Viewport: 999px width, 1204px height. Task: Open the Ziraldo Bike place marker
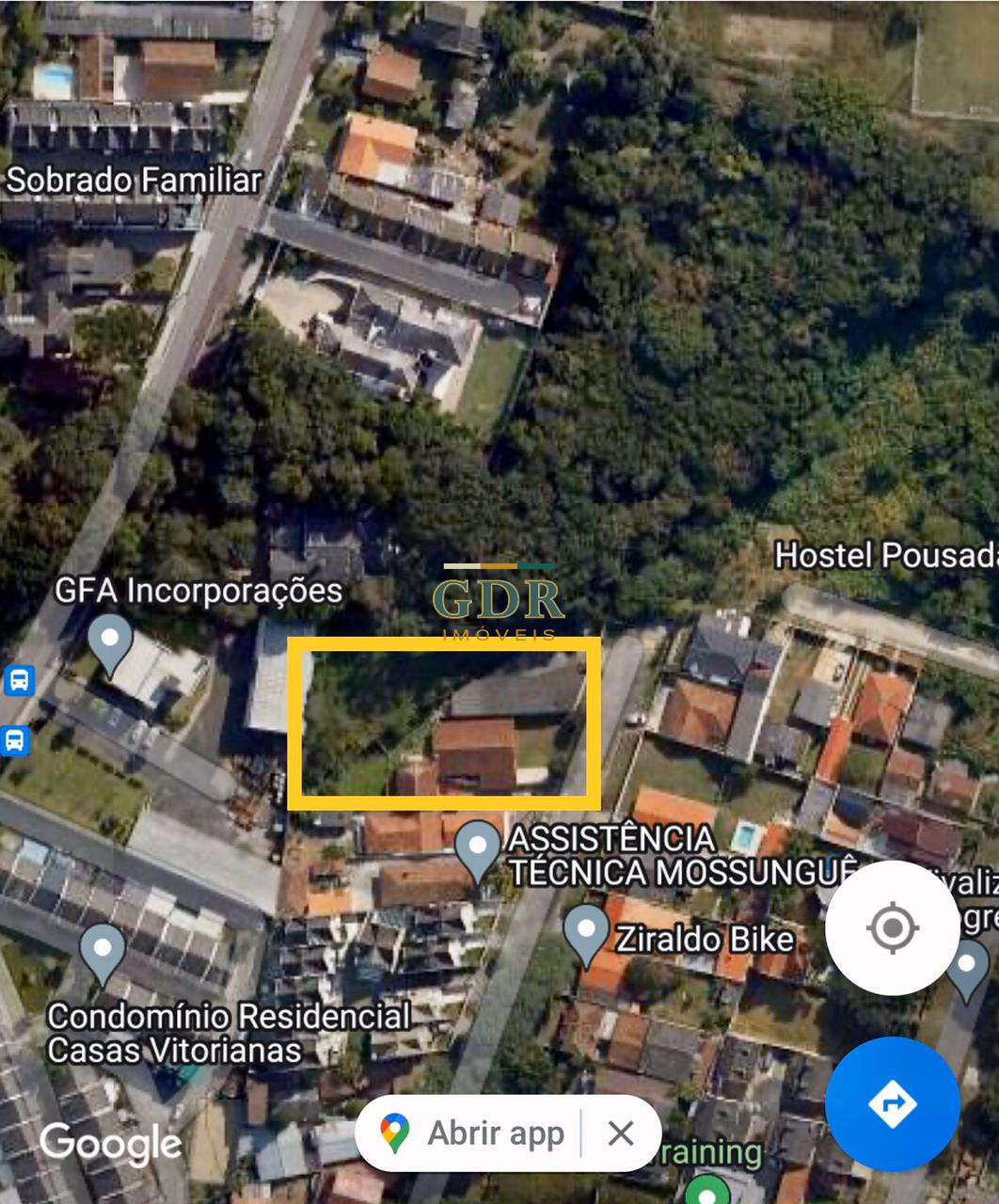[x=586, y=933]
